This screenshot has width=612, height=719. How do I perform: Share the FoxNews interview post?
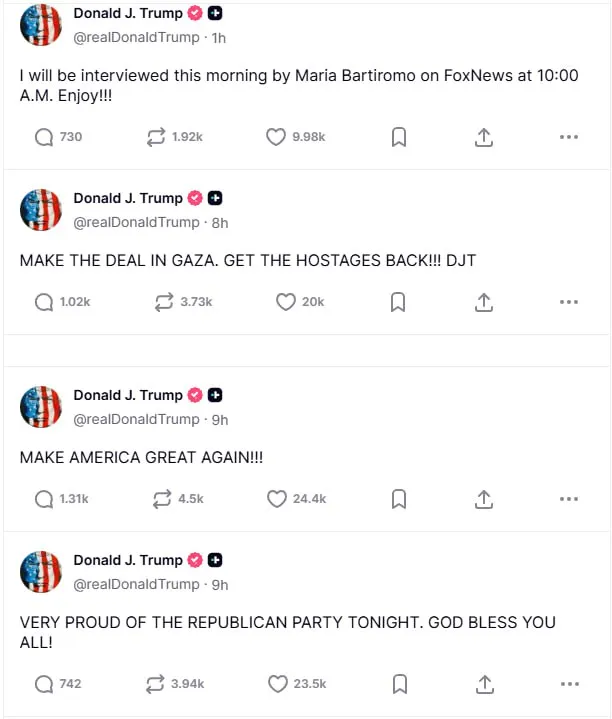click(483, 137)
